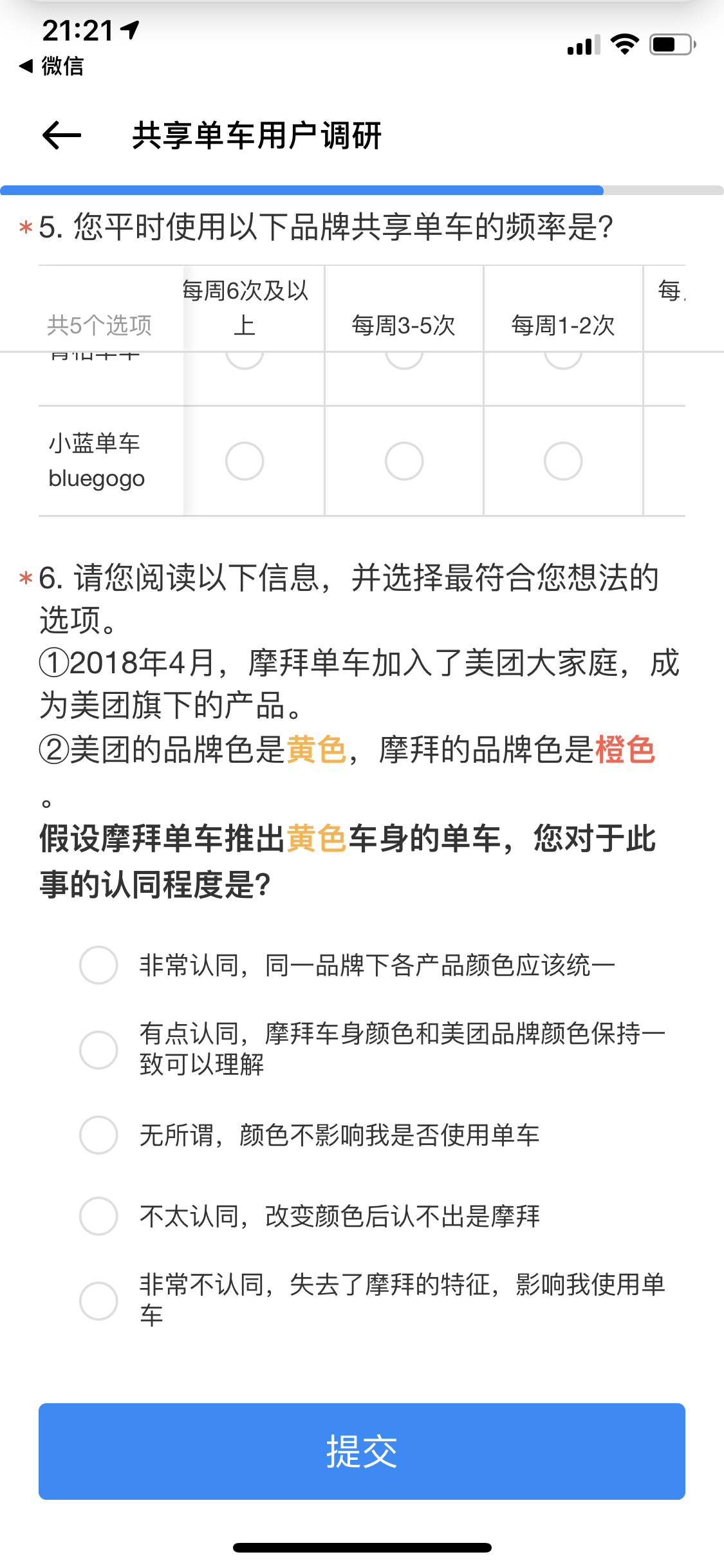Select 每周3-5次 for 小蓝单车 bluegogo
This screenshot has height=1568, width=724.
pos(404,461)
